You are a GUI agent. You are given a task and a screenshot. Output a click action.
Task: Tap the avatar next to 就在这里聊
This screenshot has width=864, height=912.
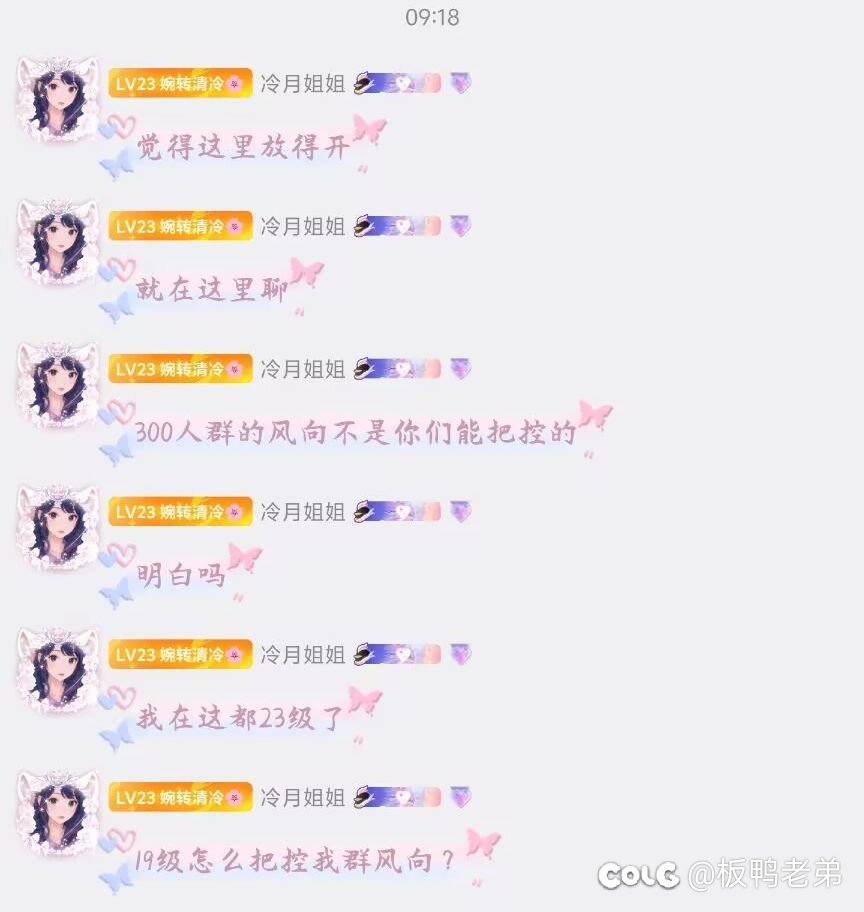57,242
